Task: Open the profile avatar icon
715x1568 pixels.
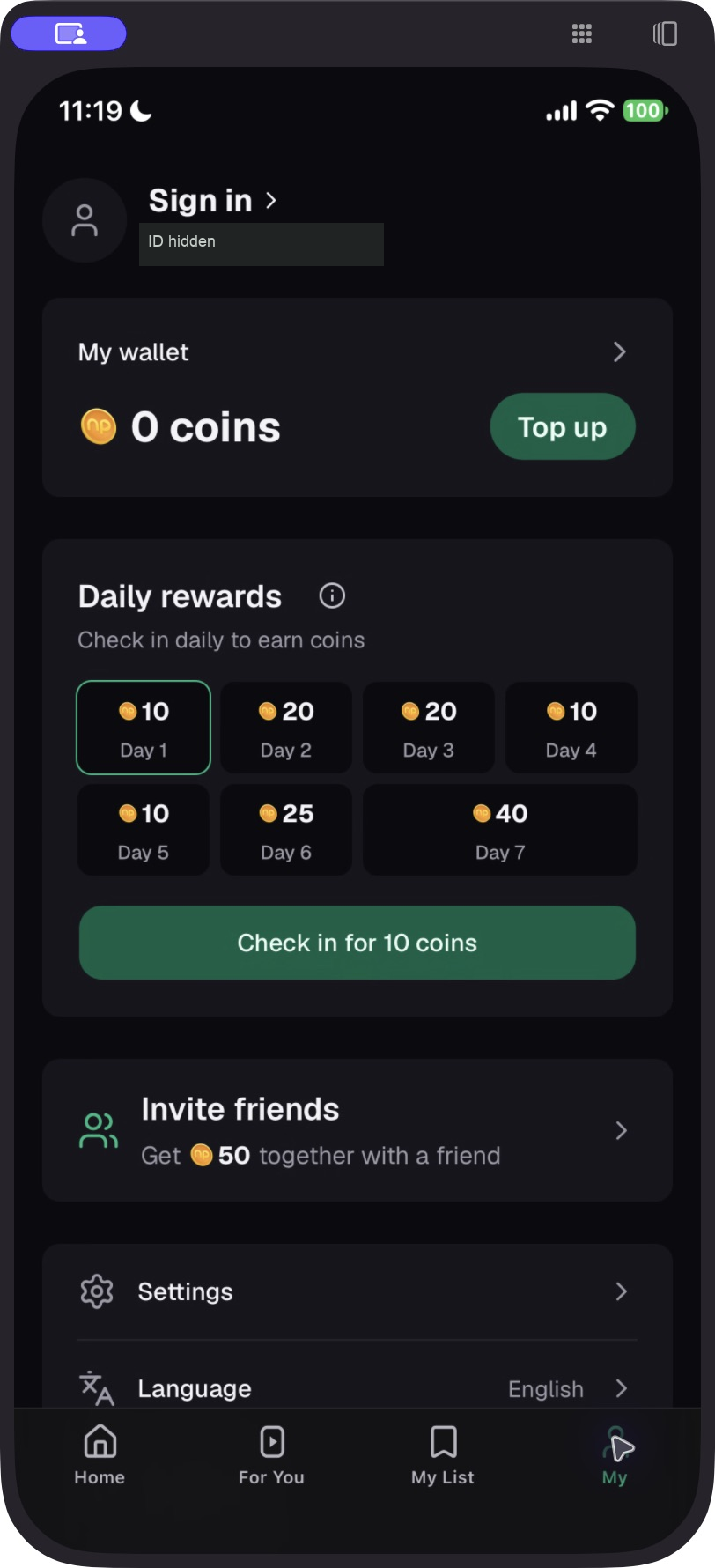Action: [x=85, y=220]
